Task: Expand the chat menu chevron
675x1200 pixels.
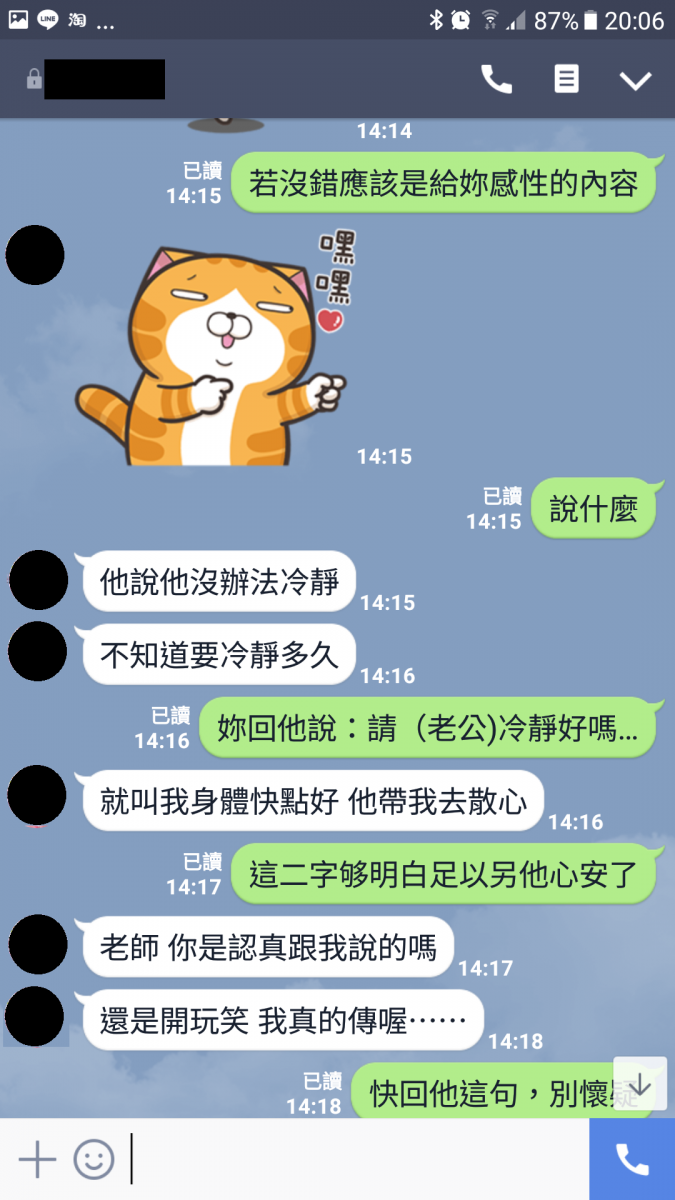Action: [635, 81]
